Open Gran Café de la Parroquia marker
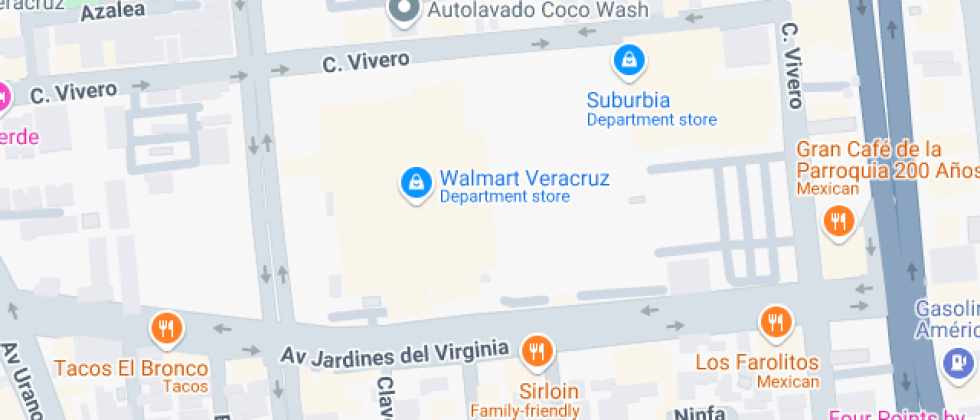The width and height of the screenshot is (980, 420). coord(838,219)
